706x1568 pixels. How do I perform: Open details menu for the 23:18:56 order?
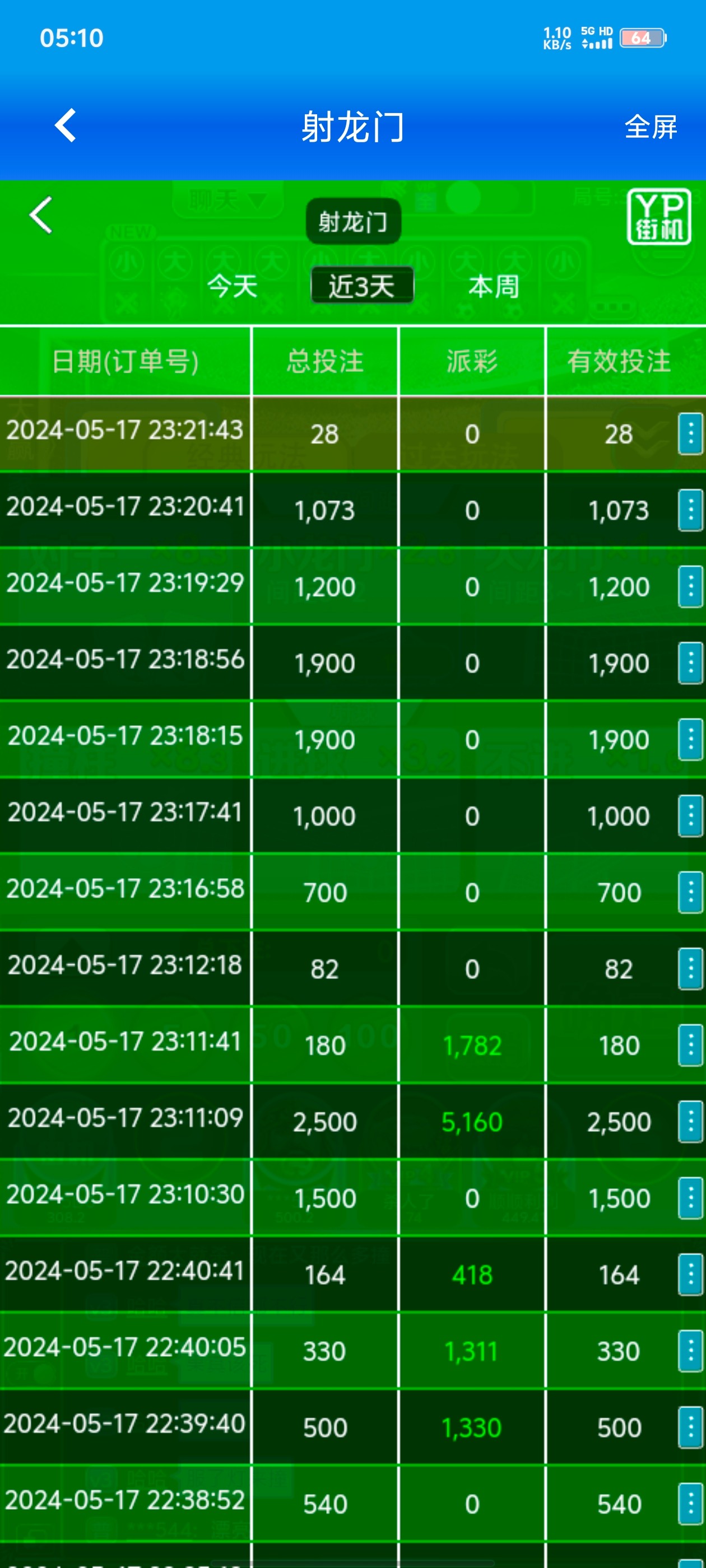(690, 663)
